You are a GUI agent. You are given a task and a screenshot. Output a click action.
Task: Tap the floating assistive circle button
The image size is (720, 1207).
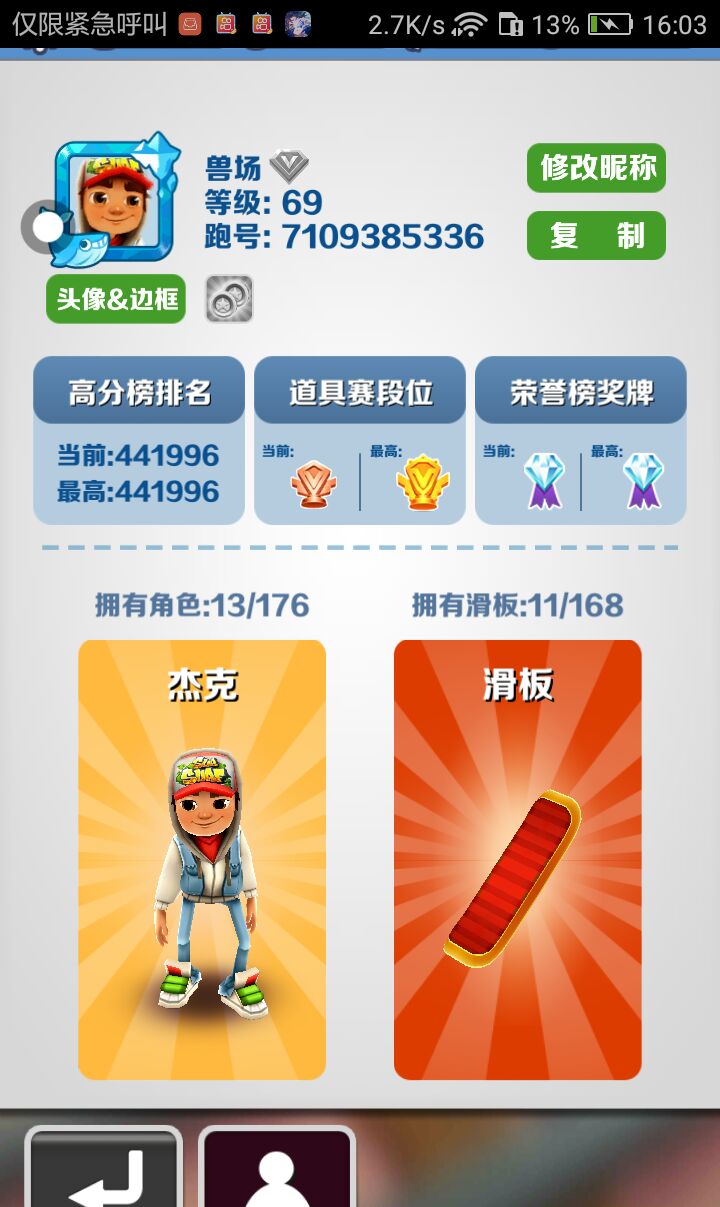[x=45, y=227]
